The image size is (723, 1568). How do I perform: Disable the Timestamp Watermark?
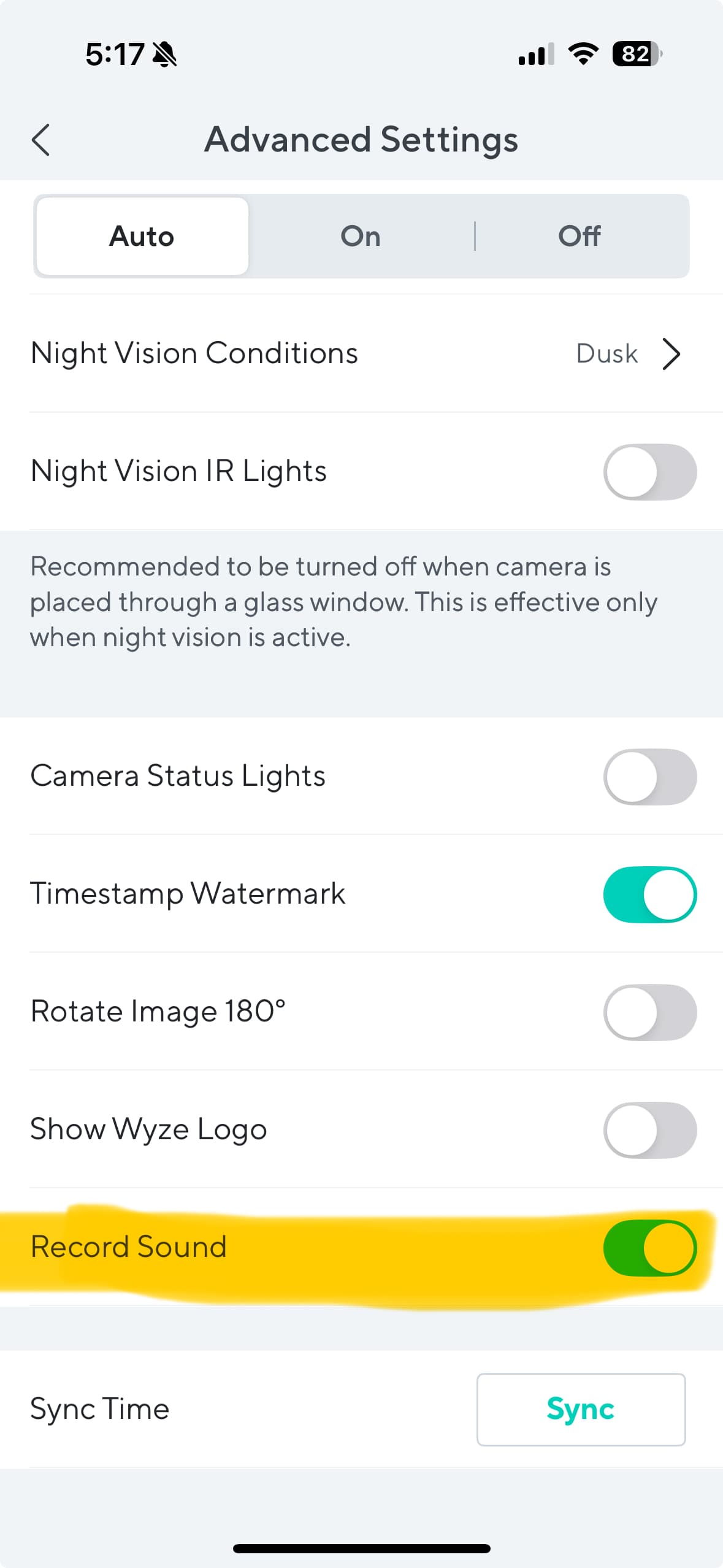[x=649, y=894]
